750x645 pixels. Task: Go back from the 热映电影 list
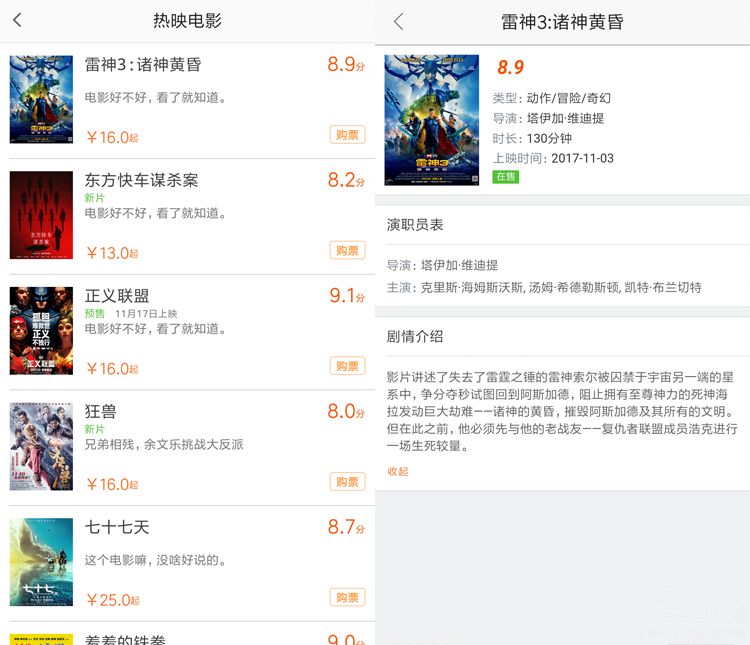17,21
